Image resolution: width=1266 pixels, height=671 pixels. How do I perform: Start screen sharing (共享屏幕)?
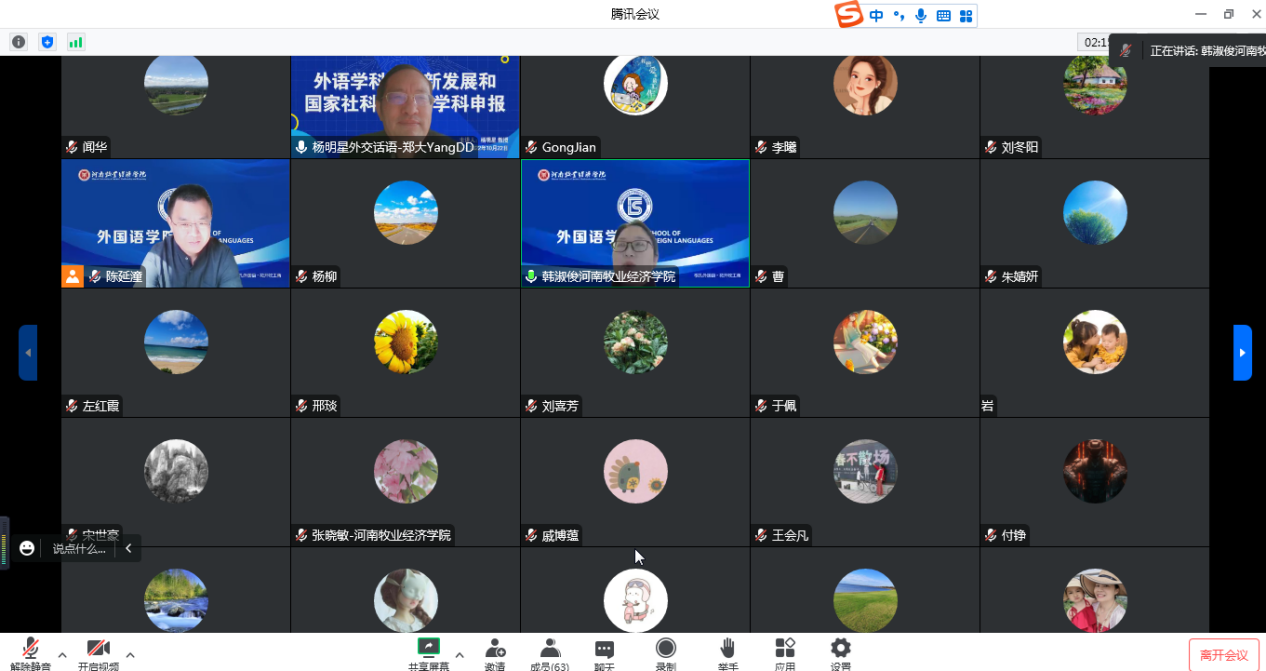point(429,652)
